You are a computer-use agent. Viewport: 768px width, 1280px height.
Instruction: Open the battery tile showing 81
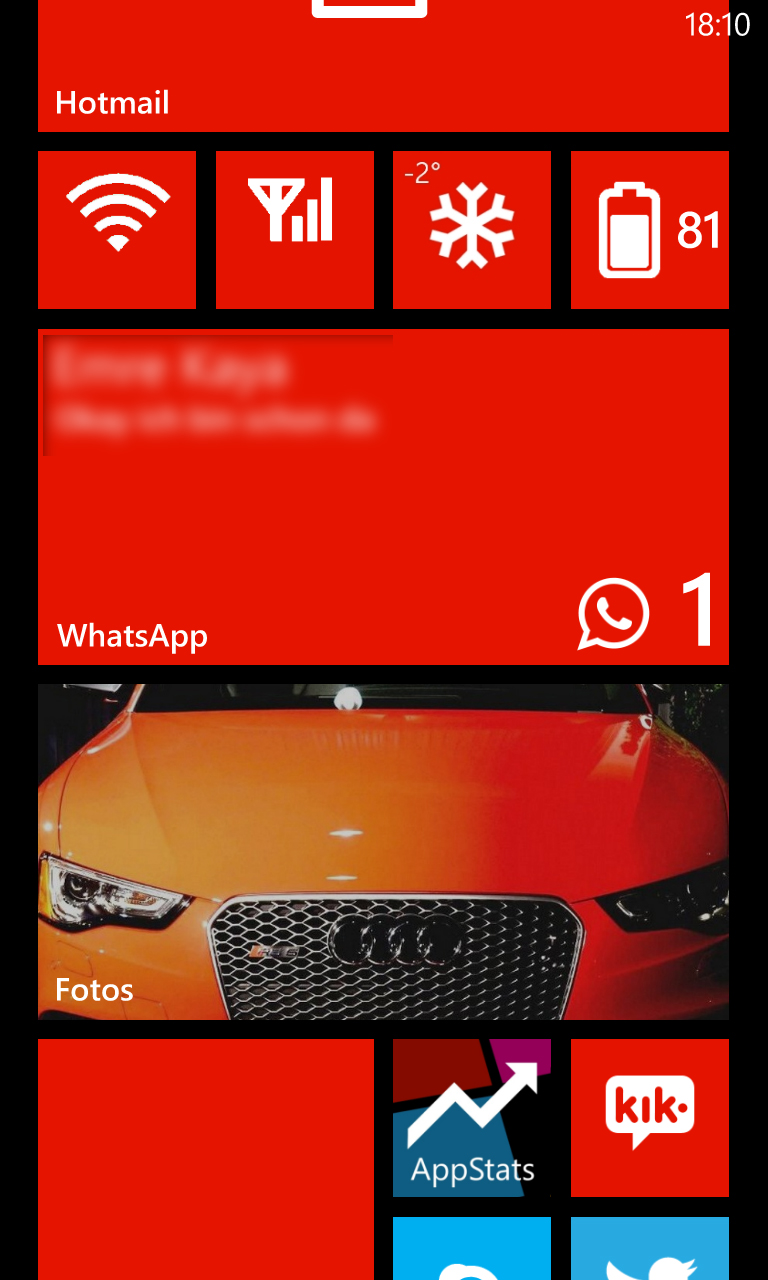(x=650, y=230)
